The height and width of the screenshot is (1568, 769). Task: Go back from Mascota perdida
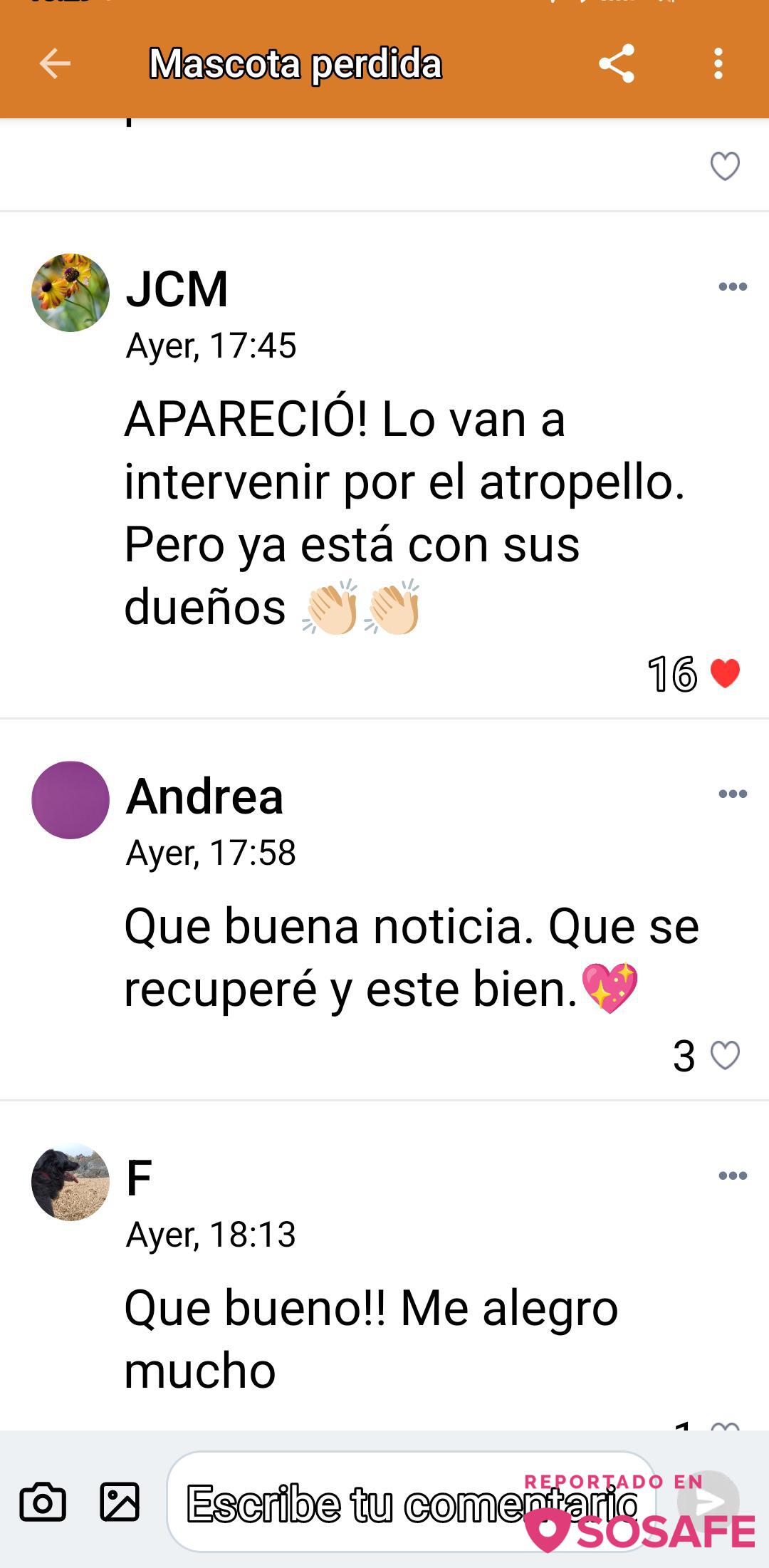(54, 64)
